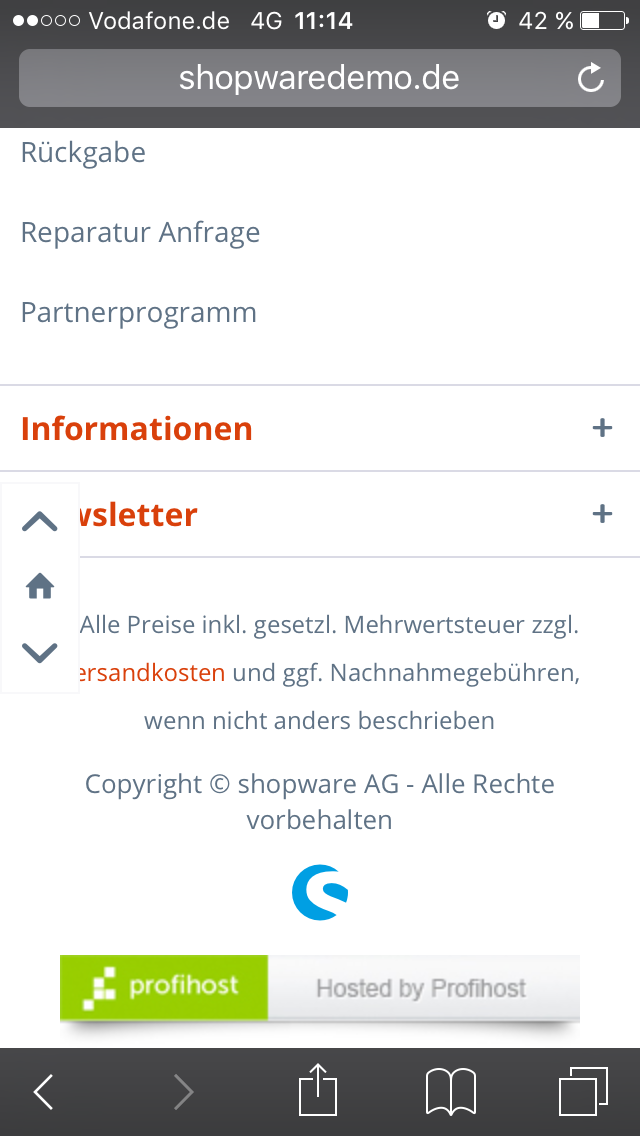Expand the Newsletter section
Viewport: 640px width, 1136px height.
click(601, 514)
